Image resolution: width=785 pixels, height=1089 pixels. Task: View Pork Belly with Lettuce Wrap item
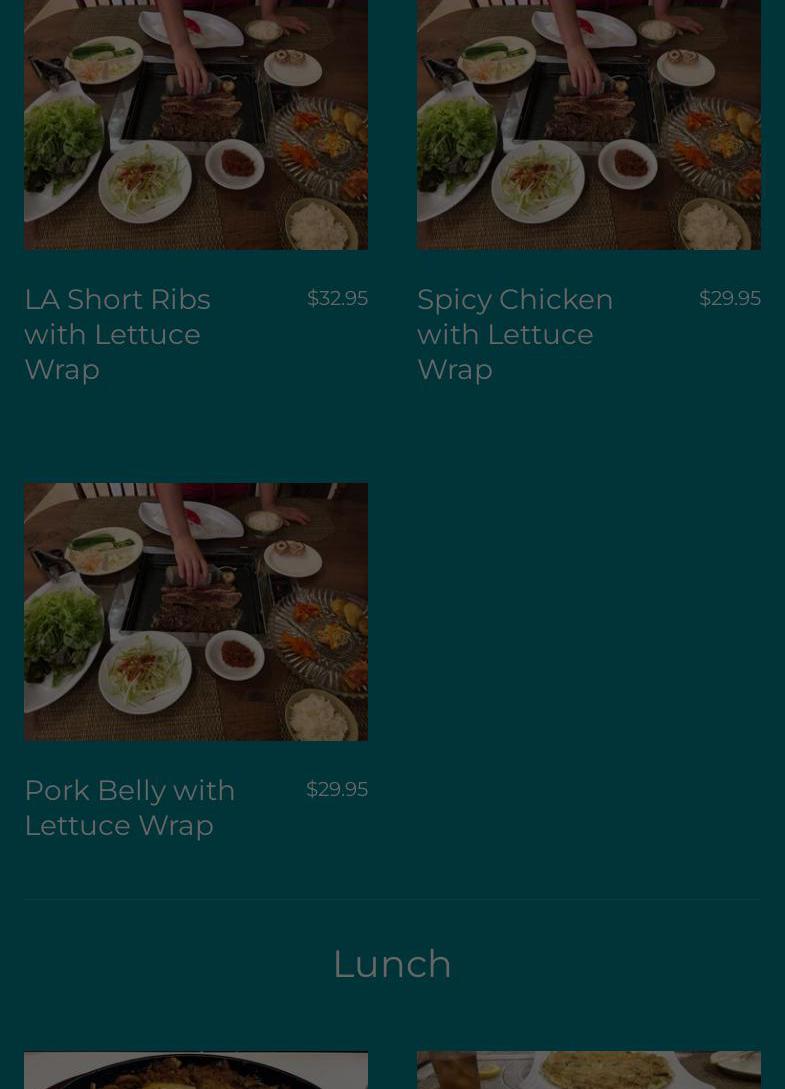tap(130, 807)
